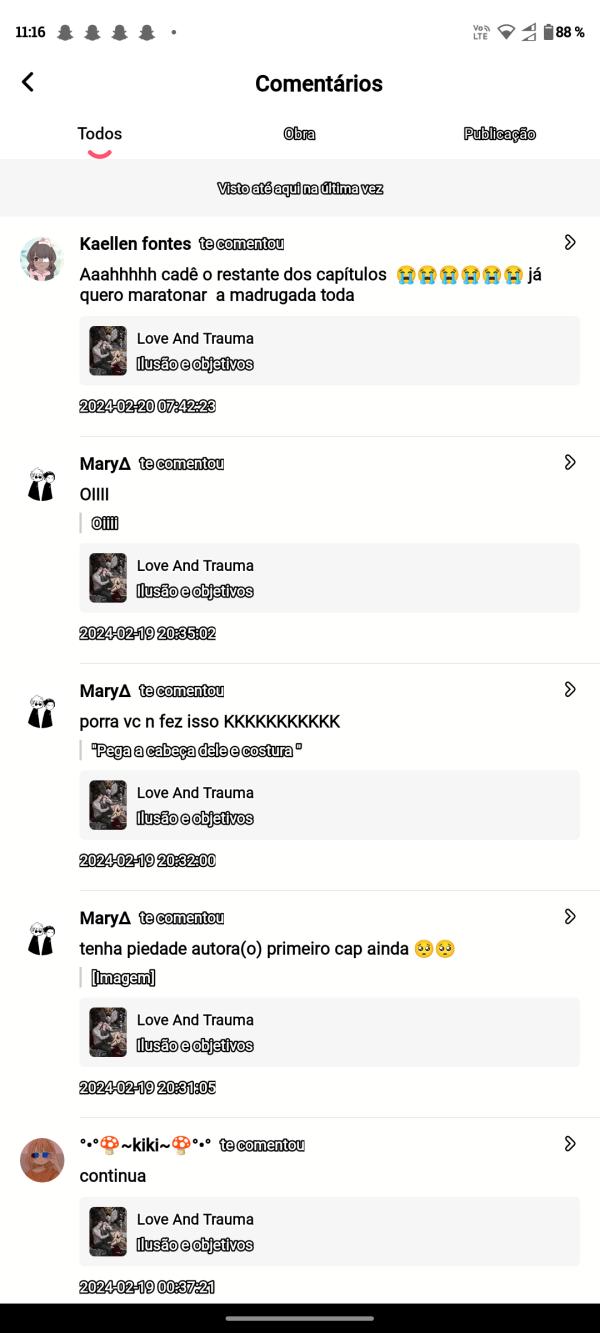The image size is (600, 1333).
Task: Tap Kaellen fontes' profile avatar
Action: [x=42, y=259]
